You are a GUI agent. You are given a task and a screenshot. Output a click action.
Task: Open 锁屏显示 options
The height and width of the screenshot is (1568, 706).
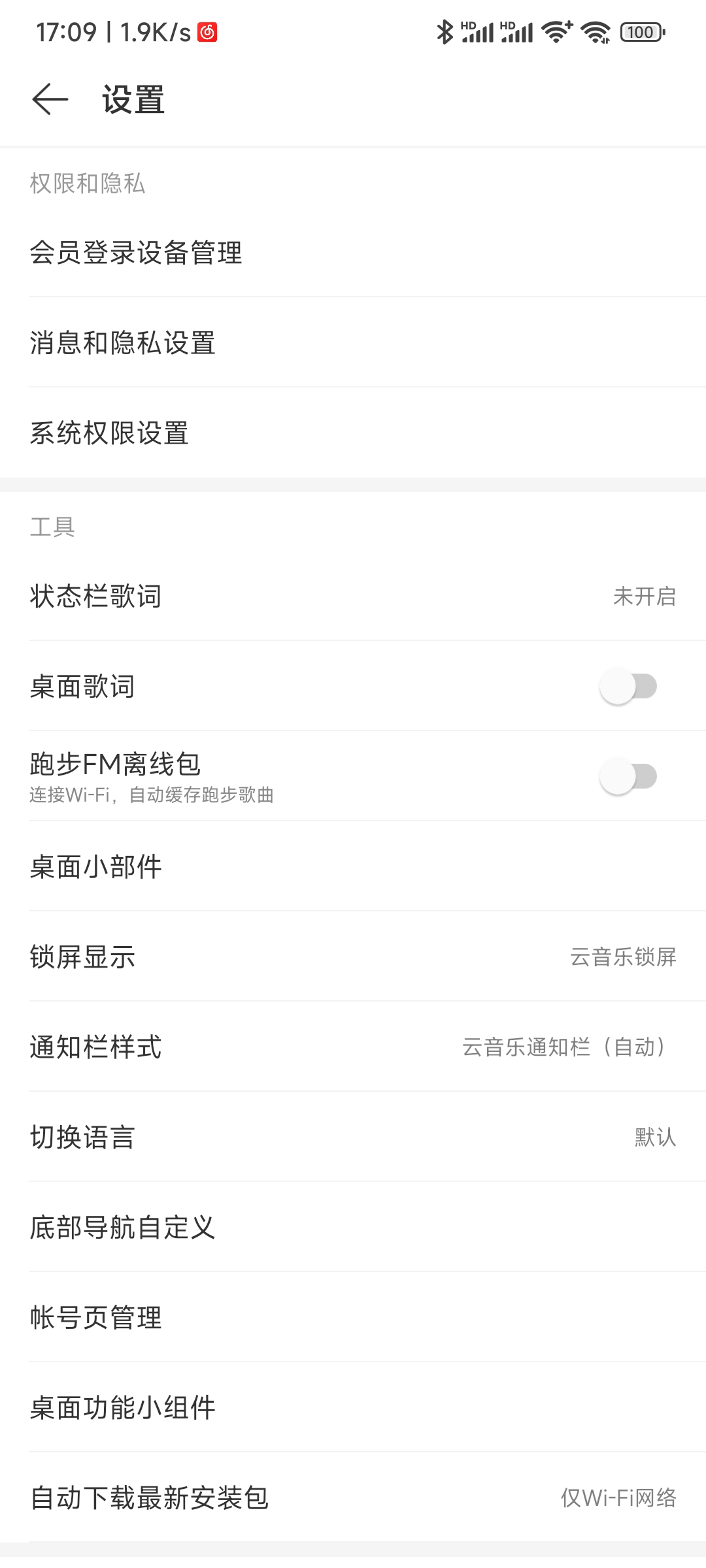click(353, 956)
